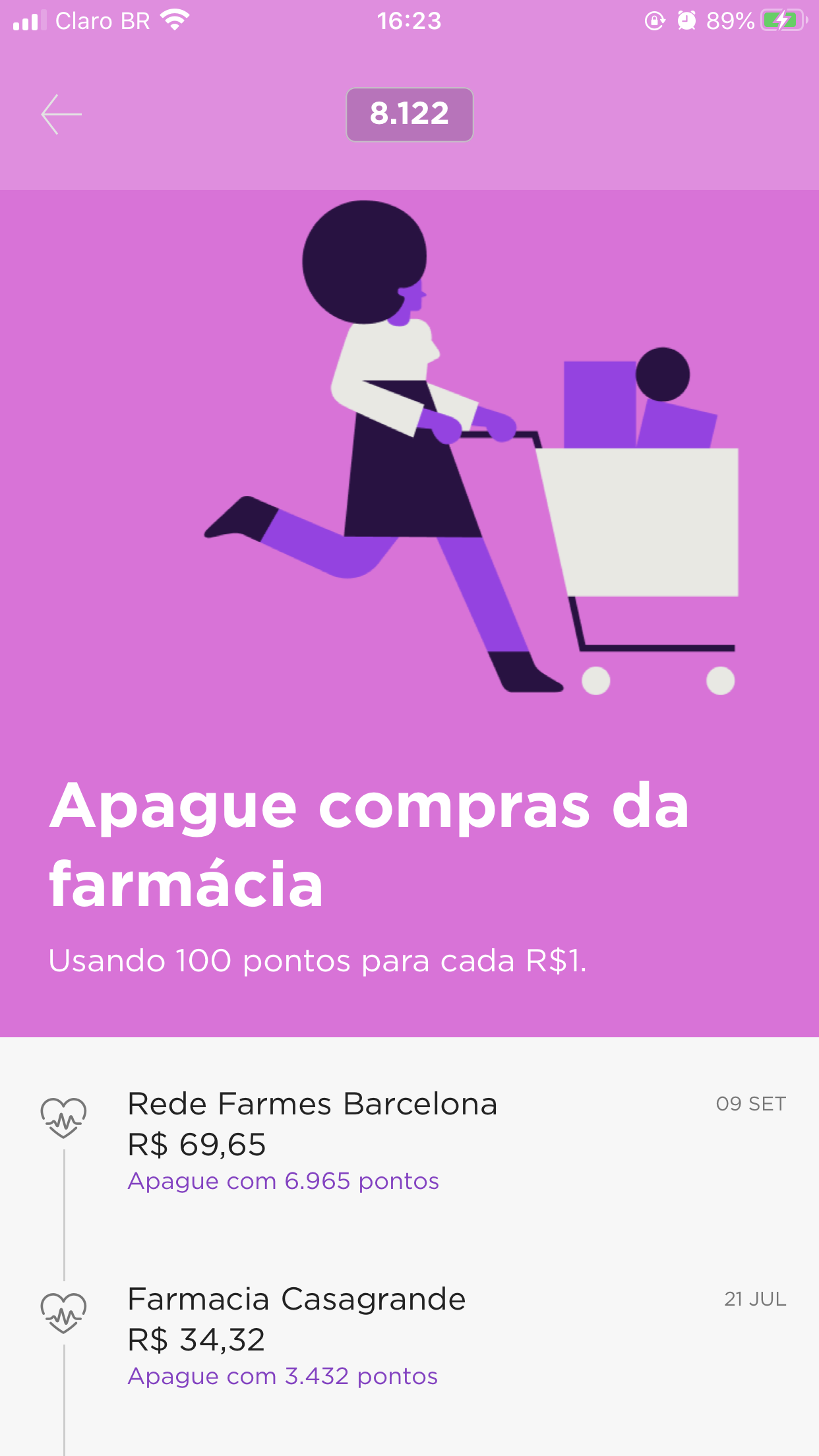Tap the 8.122 points balance badge
819x1456 pixels.
(409, 114)
